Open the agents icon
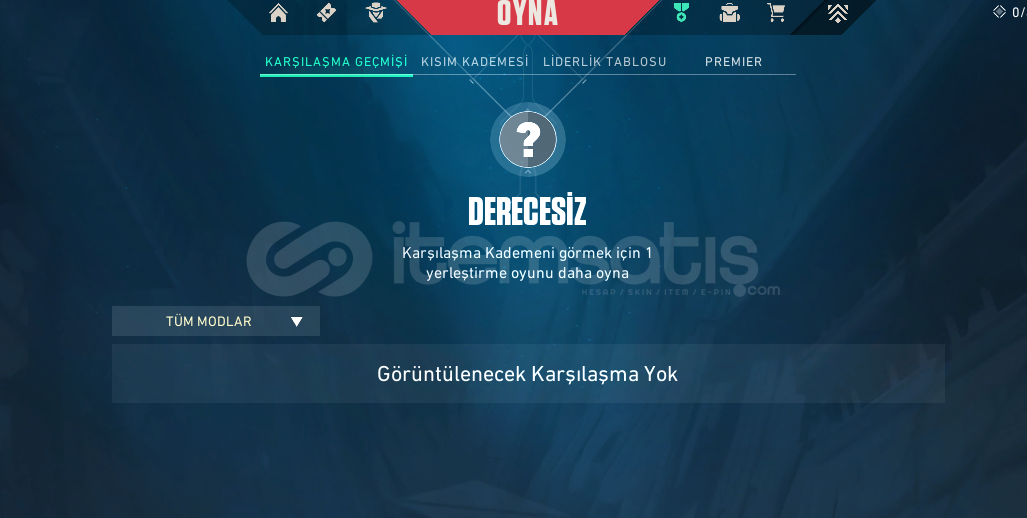Screen dimensions: 1027x518 pyautogui.click(x=376, y=13)
